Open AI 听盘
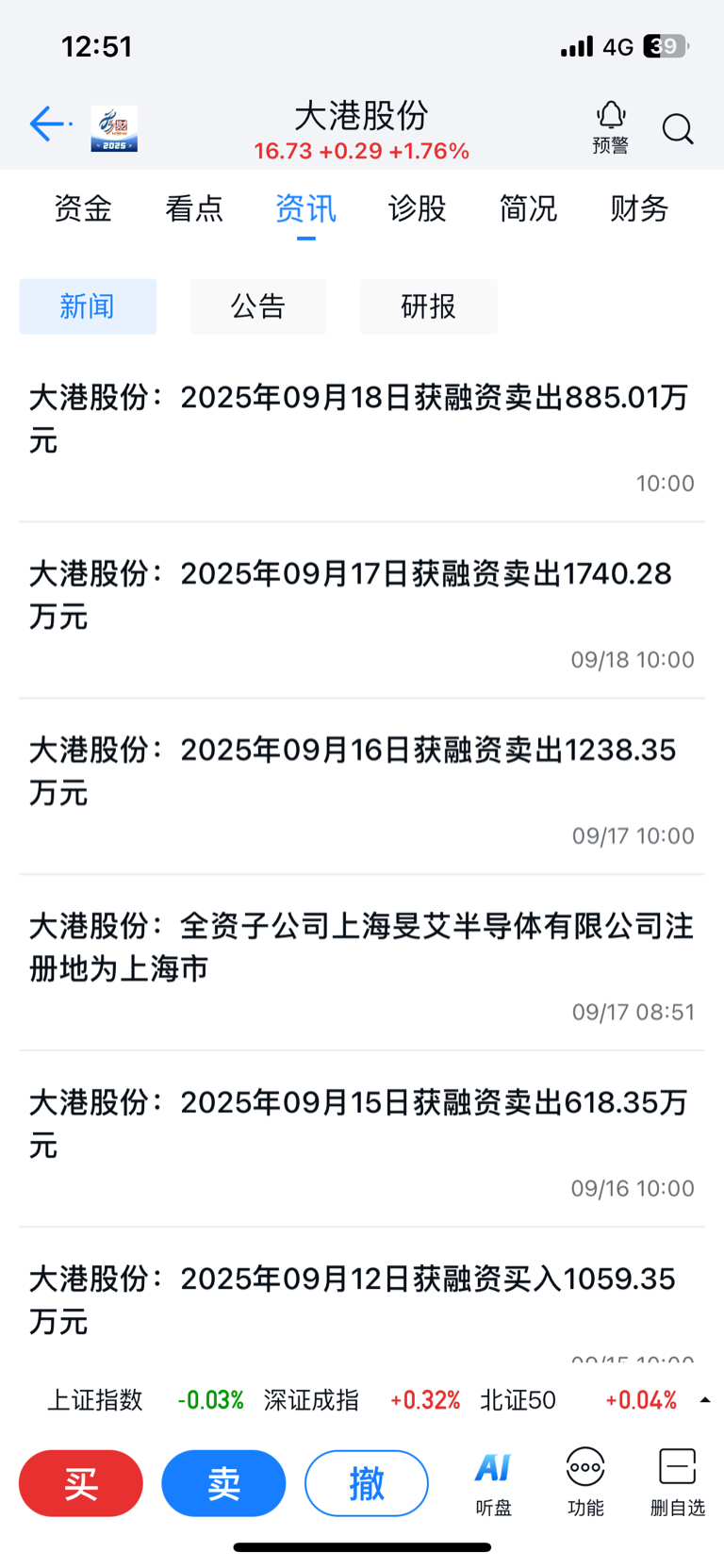Screen dimensions: 724x1568 493,1483
